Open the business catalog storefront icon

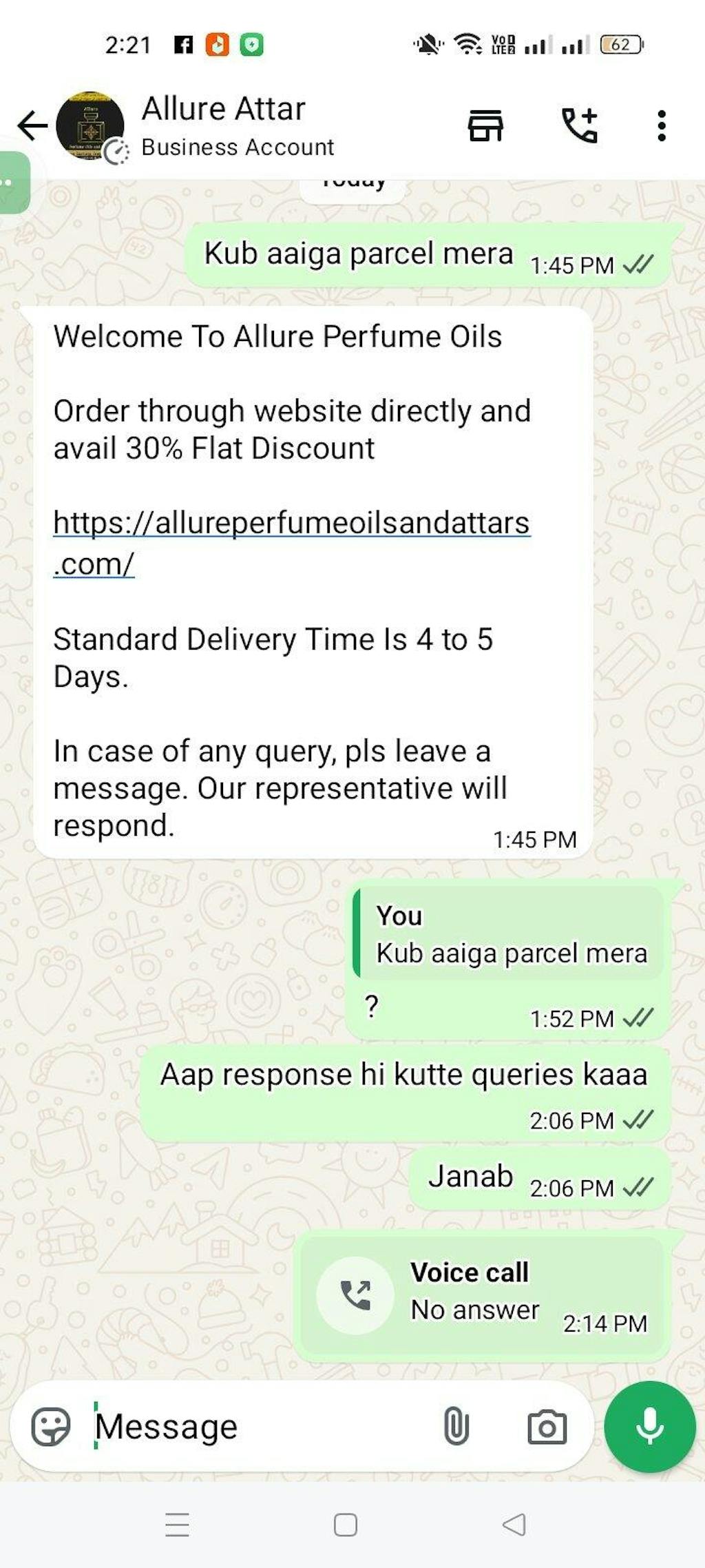point(485,125)
